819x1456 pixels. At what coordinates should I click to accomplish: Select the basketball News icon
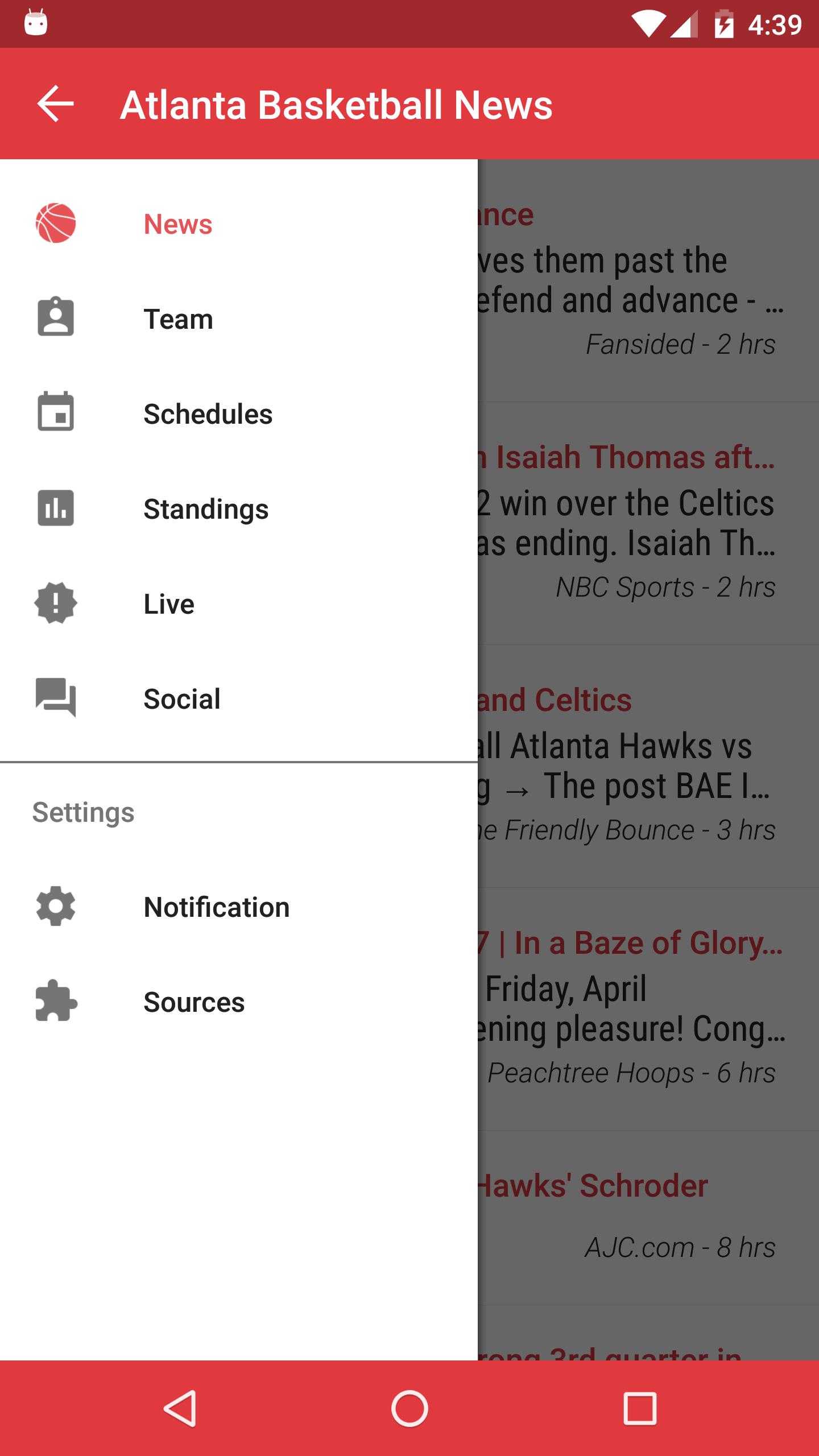[55, 224]
